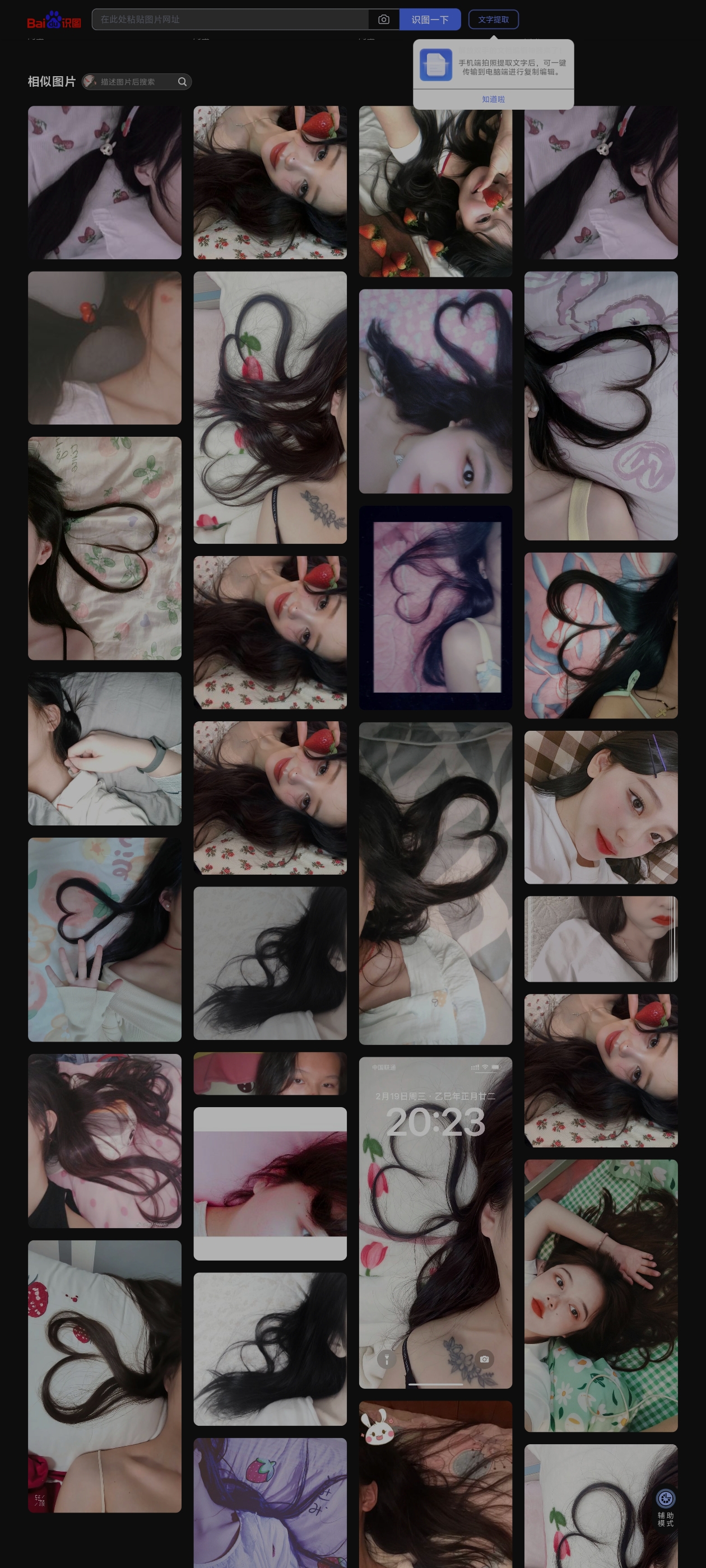Open the green checkered blanket image result
This screenshot has width=706, height=1568.
[x=601, y=1295]
